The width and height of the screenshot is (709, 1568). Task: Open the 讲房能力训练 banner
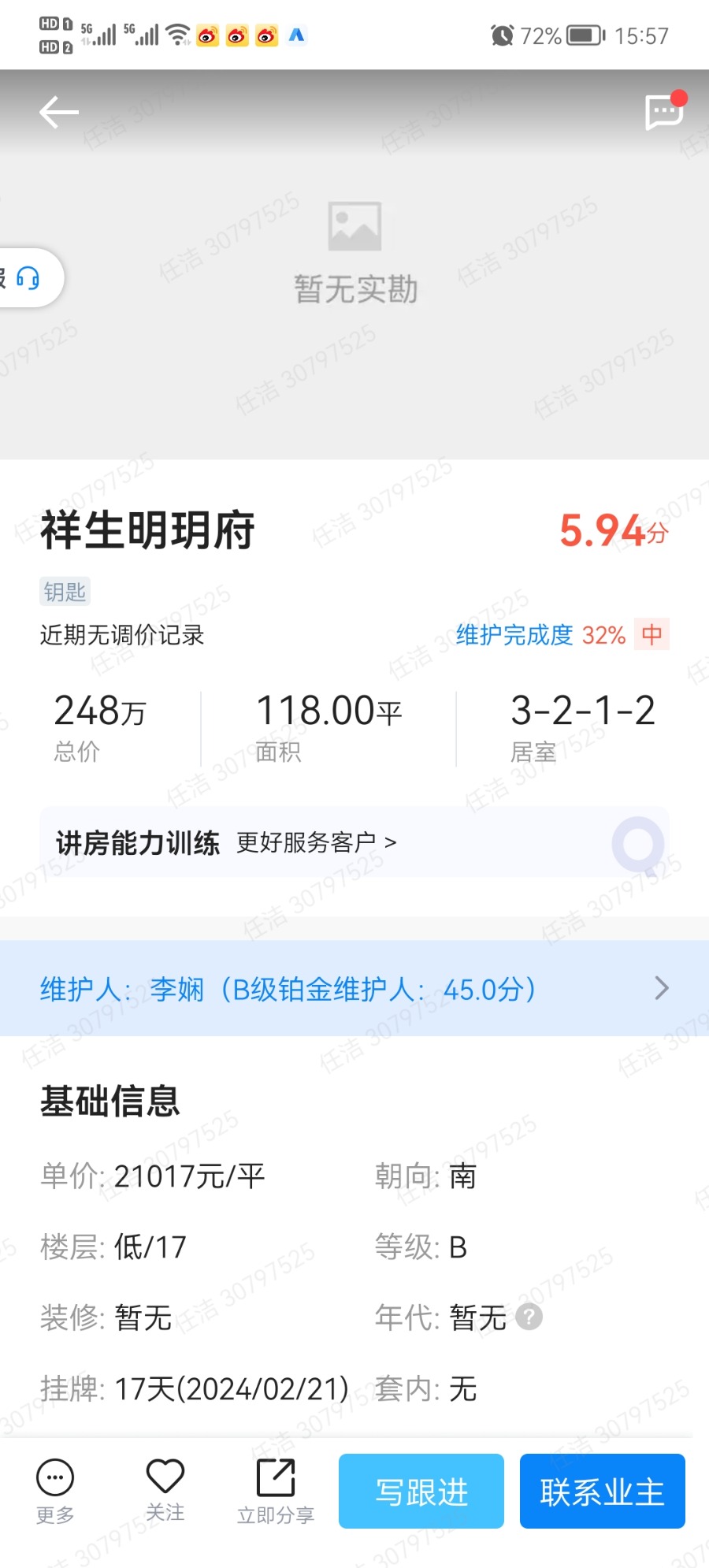click(x=354, y=842)
